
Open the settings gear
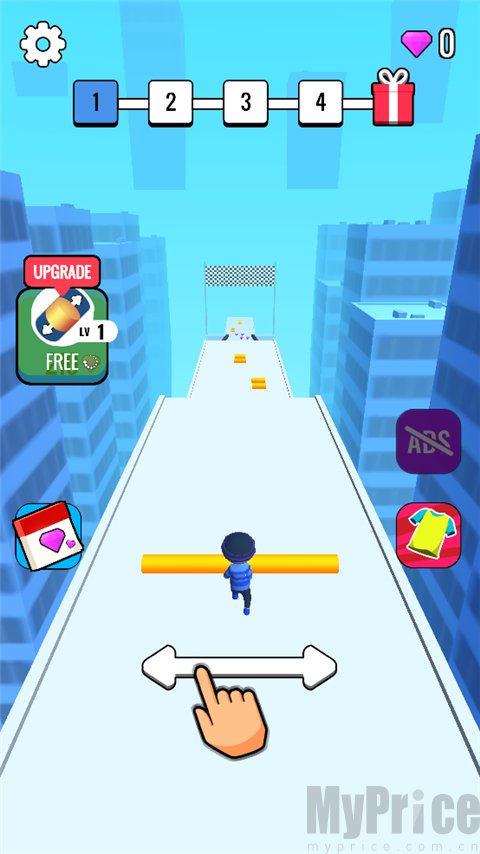[x=42, y=44]
